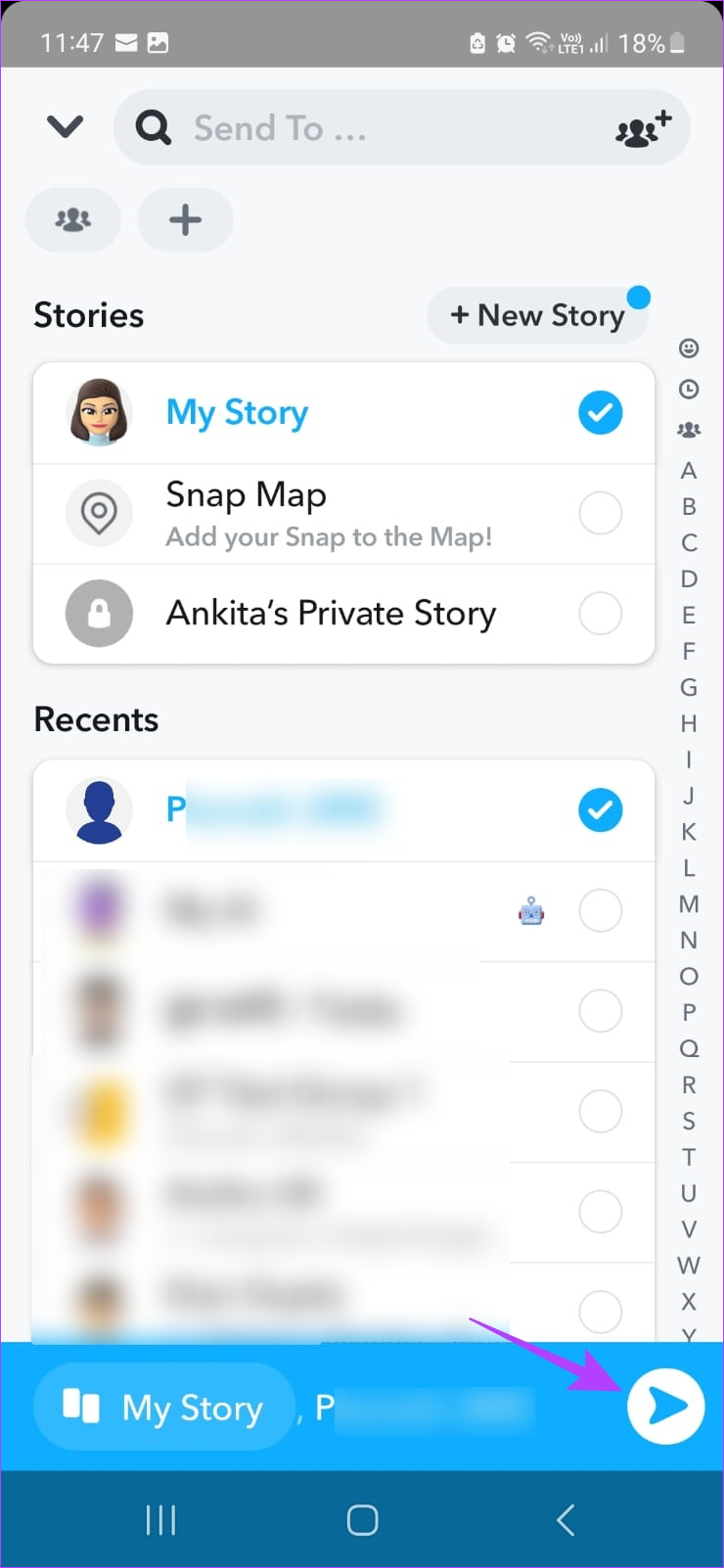
Task: Open the add-friends icon in the search bar
Action: [x=644, y=128]
